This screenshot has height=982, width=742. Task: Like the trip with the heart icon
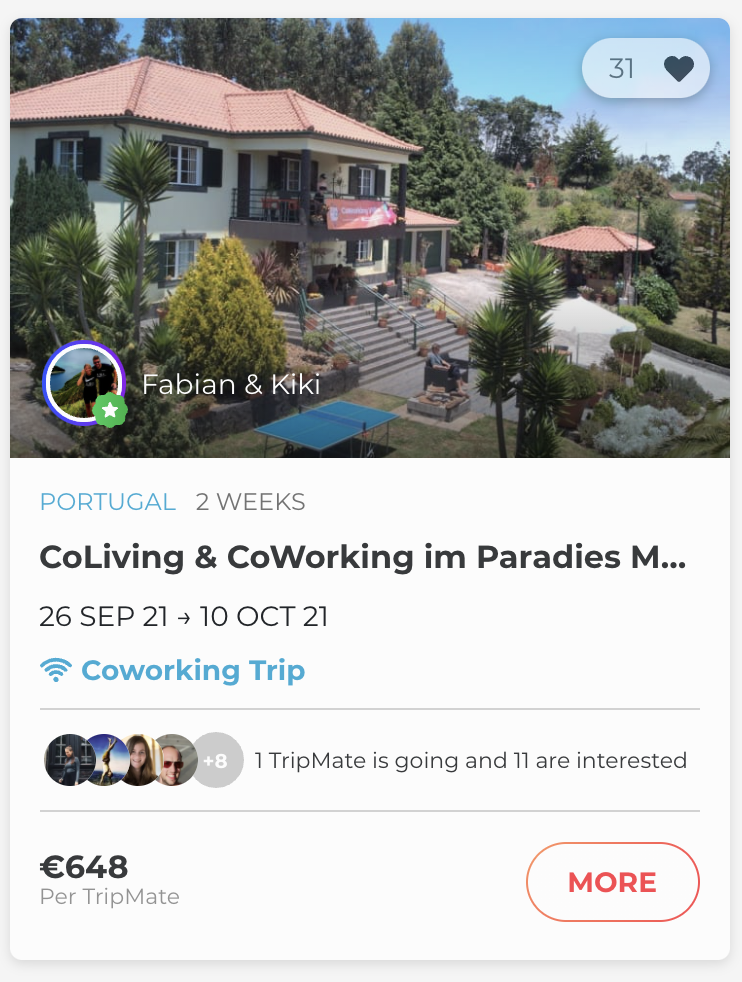[x=678, y=69]
